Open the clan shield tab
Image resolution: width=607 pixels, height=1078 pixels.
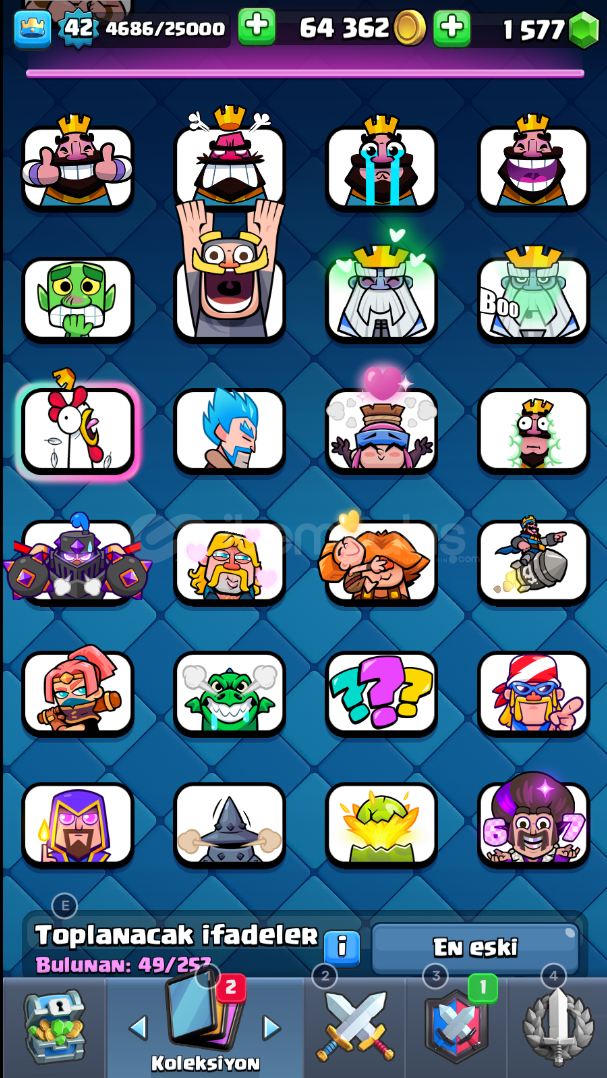point(456,1025)
